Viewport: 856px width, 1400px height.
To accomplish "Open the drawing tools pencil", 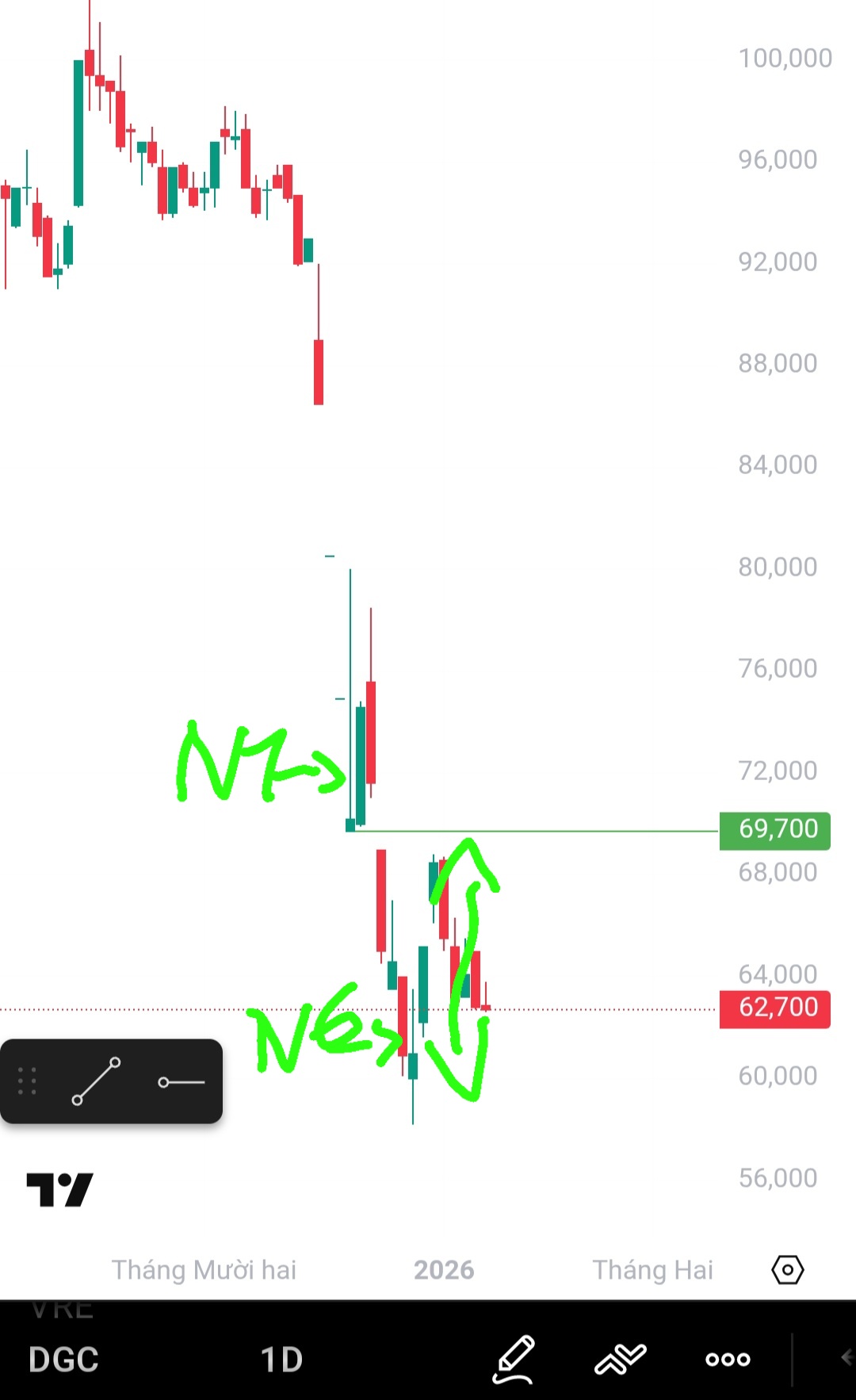I will [x=514, y=1359].
